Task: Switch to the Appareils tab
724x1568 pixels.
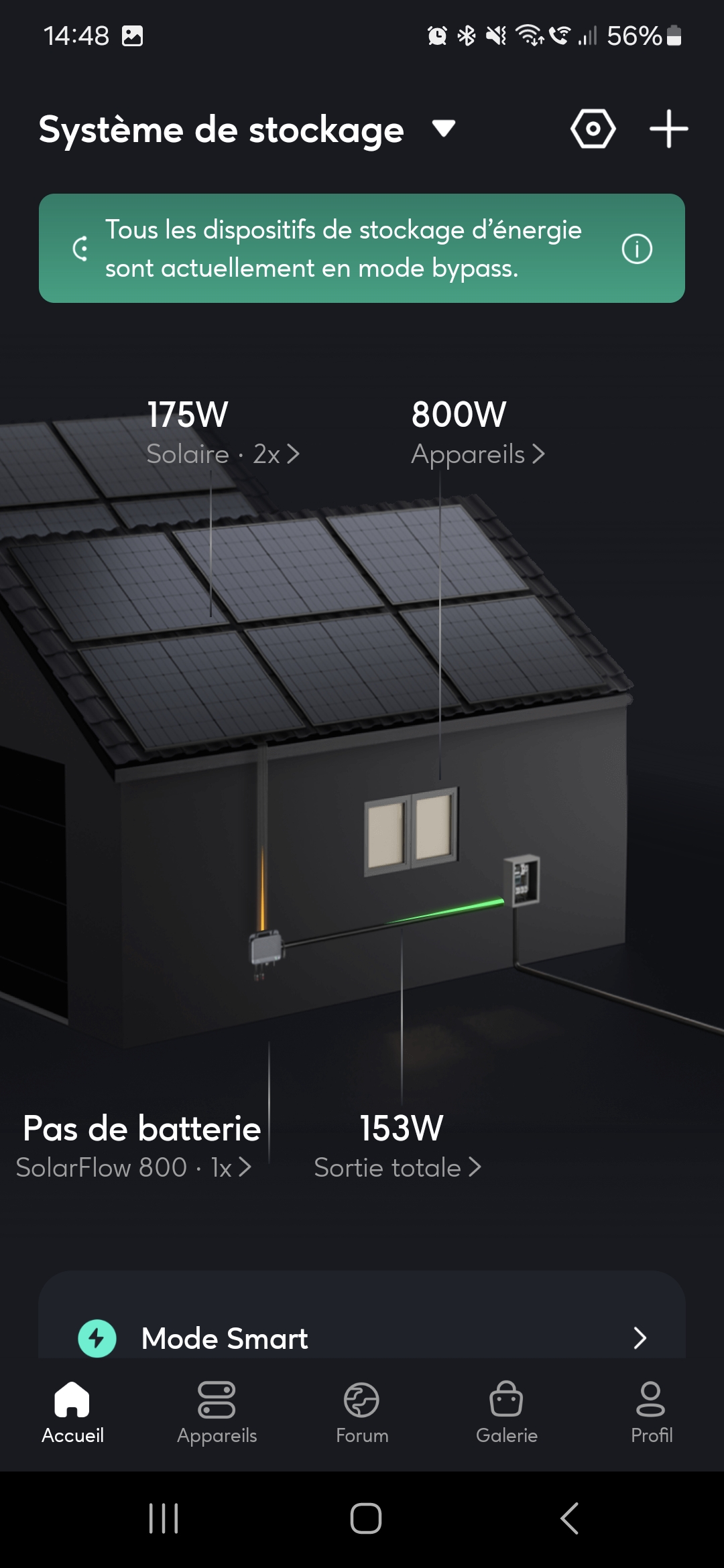Action: coord(217,1412)
